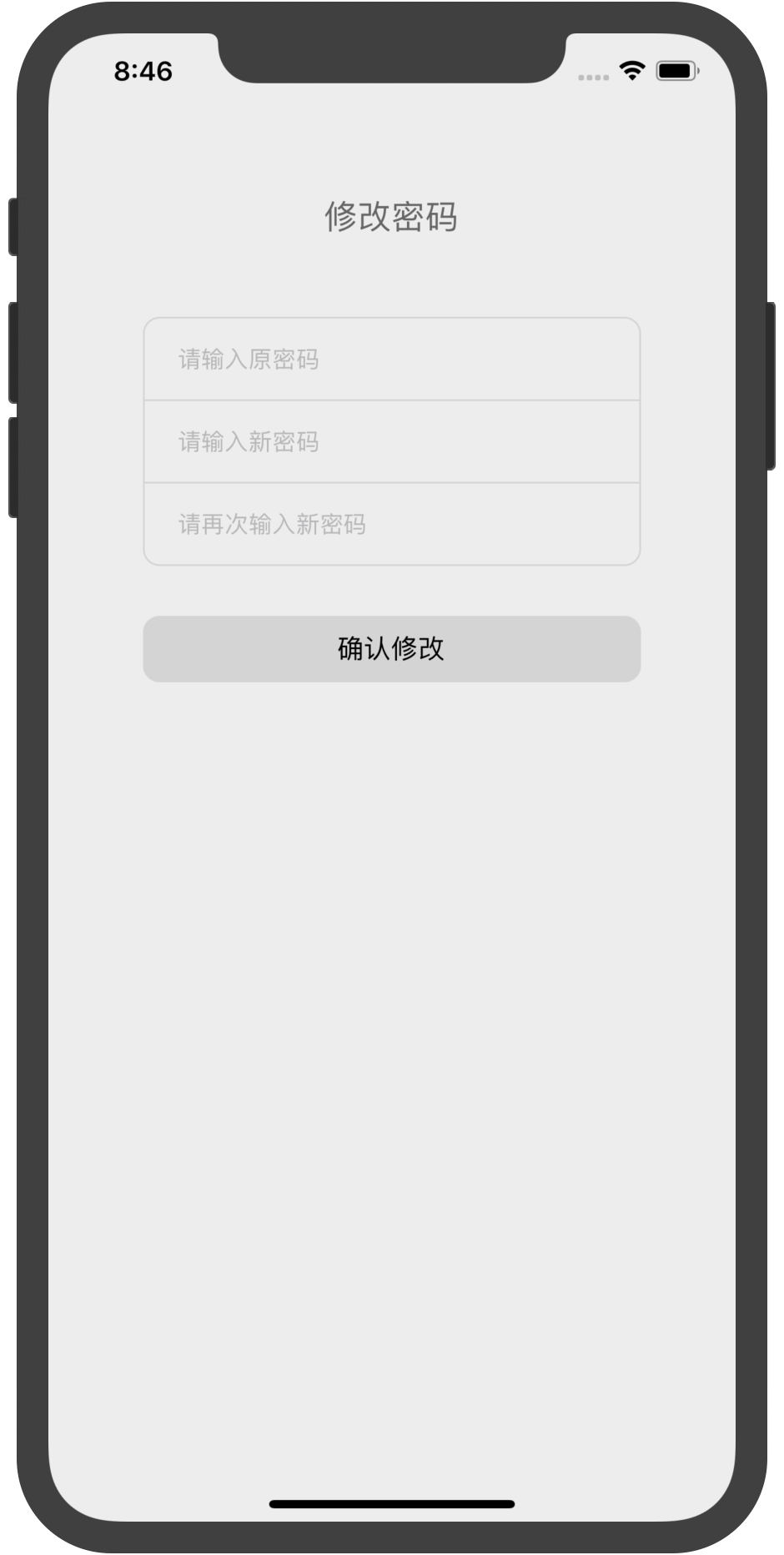
Task: Tap the original password field
Action: coord(391,360)
